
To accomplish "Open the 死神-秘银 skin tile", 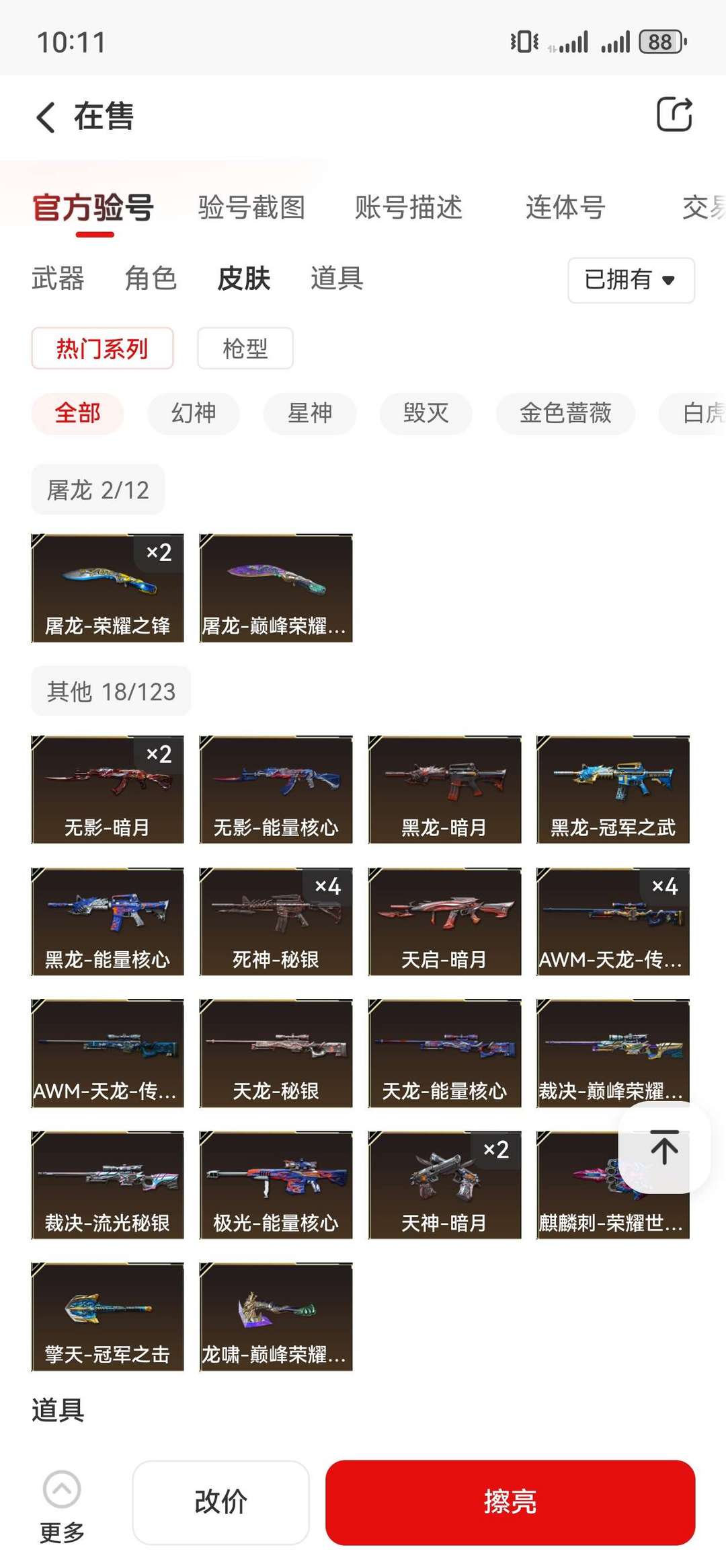I will [x=276, y=921].
